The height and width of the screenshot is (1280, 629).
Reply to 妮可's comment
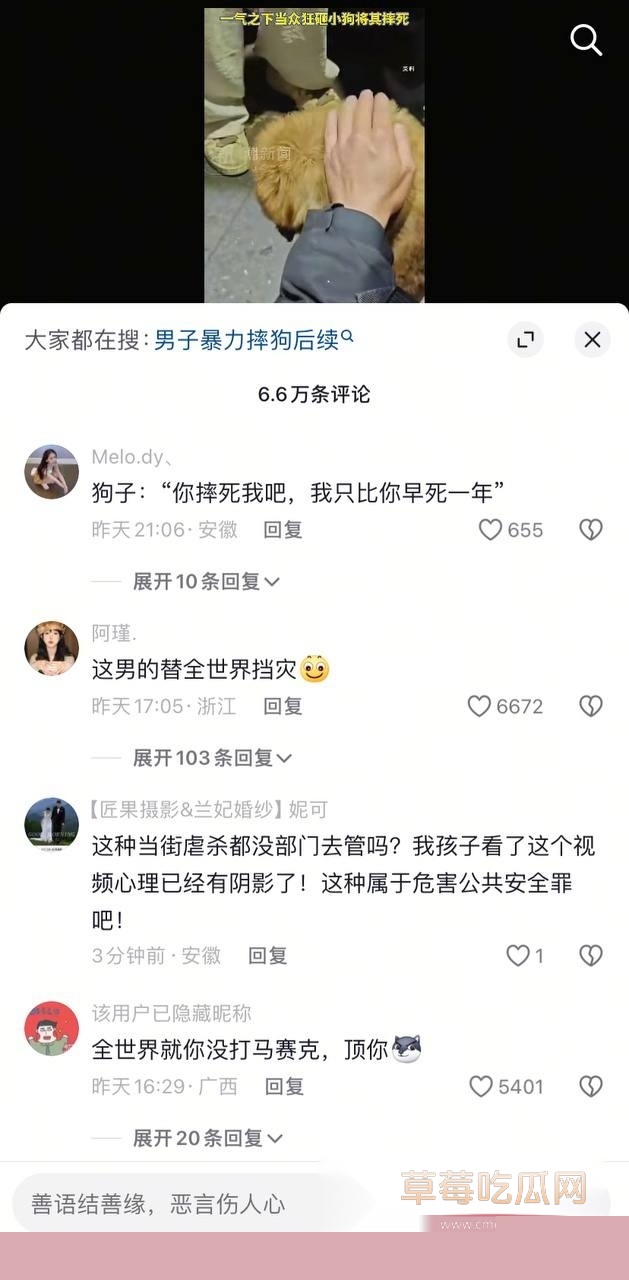coord(268,956)
